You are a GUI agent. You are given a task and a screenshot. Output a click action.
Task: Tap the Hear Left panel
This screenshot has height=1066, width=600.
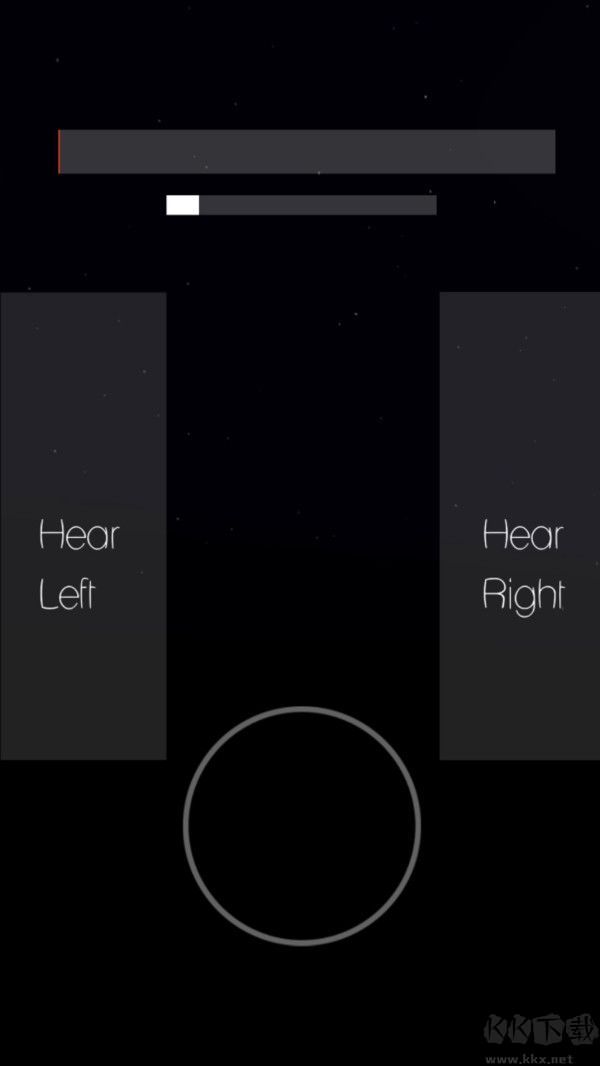tap(83, 526)
